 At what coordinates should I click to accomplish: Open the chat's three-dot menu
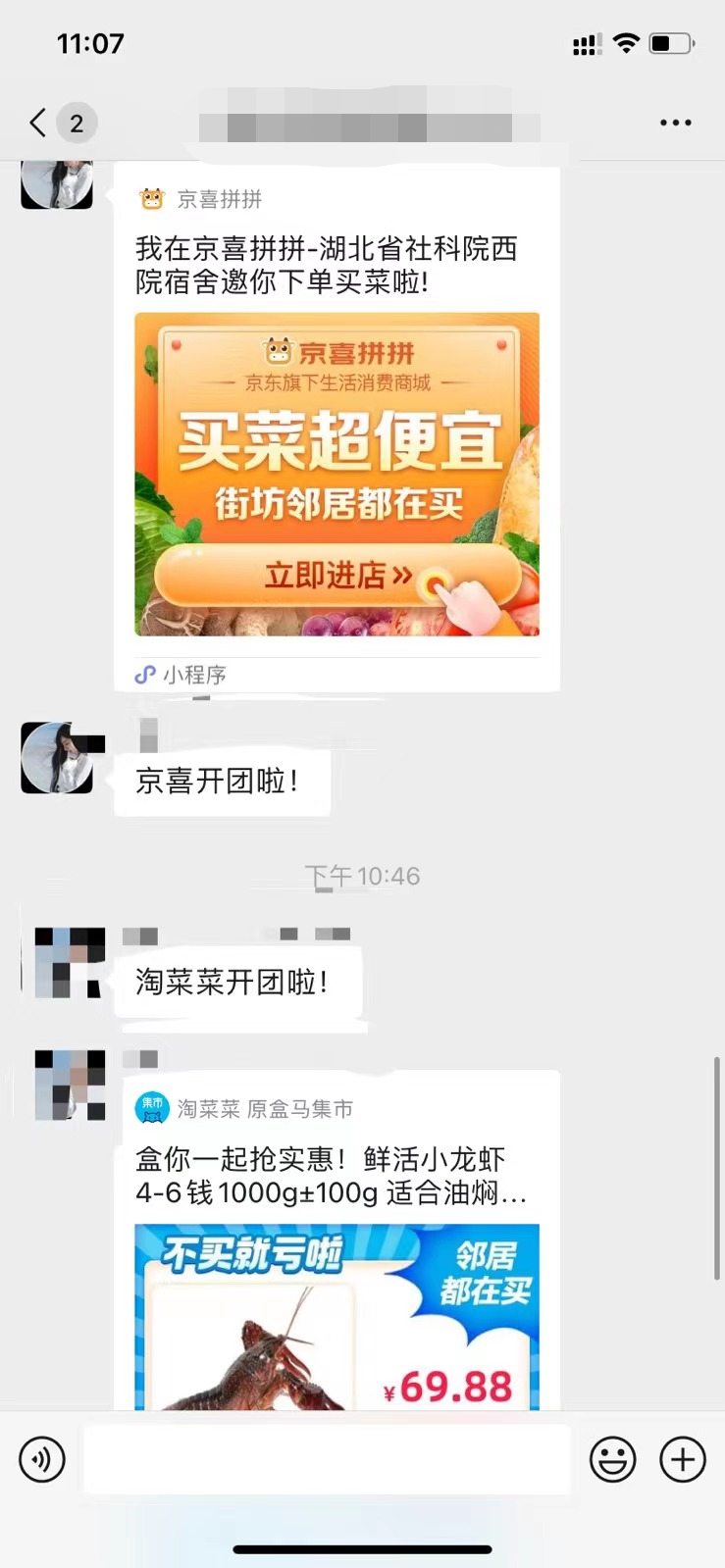tap(675, 124)
